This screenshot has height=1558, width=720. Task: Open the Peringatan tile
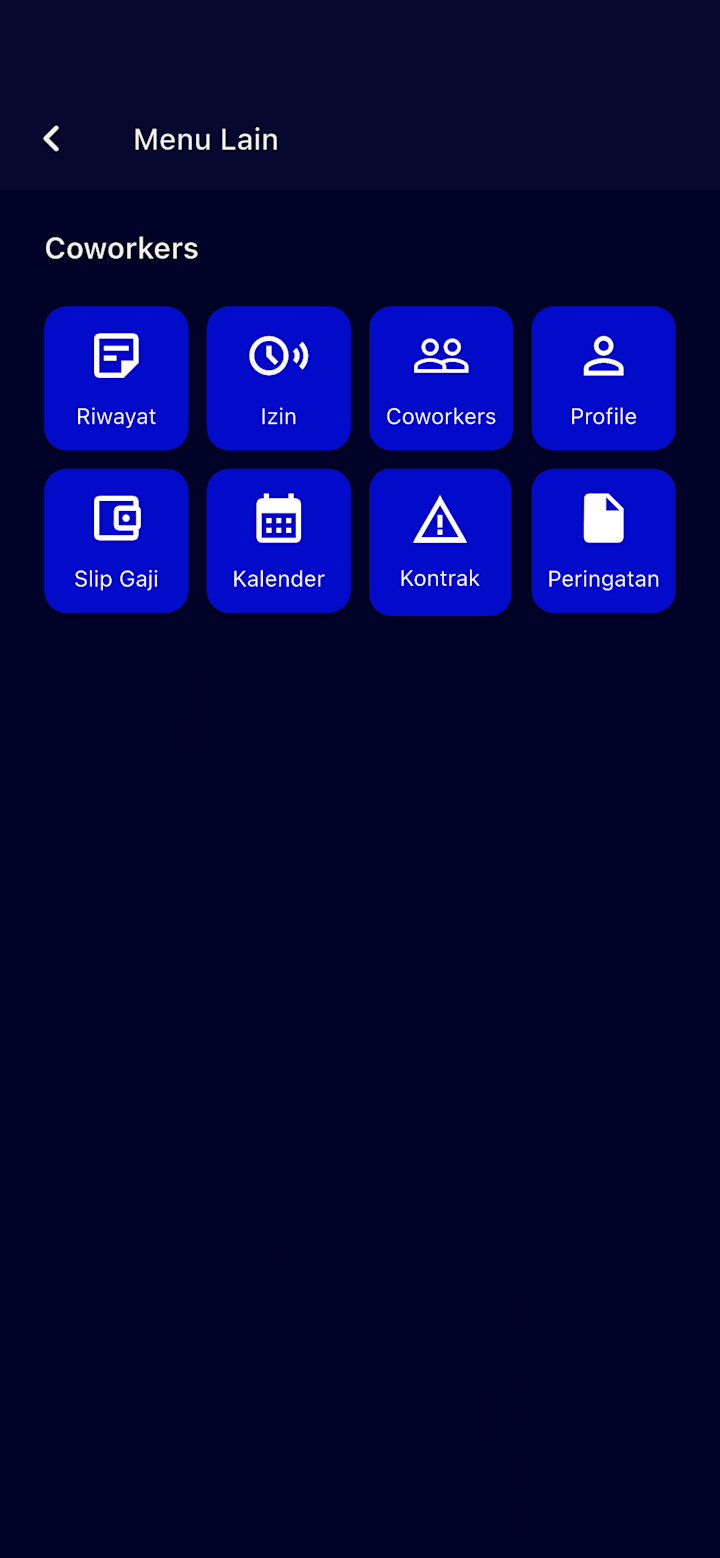[603, 540]
